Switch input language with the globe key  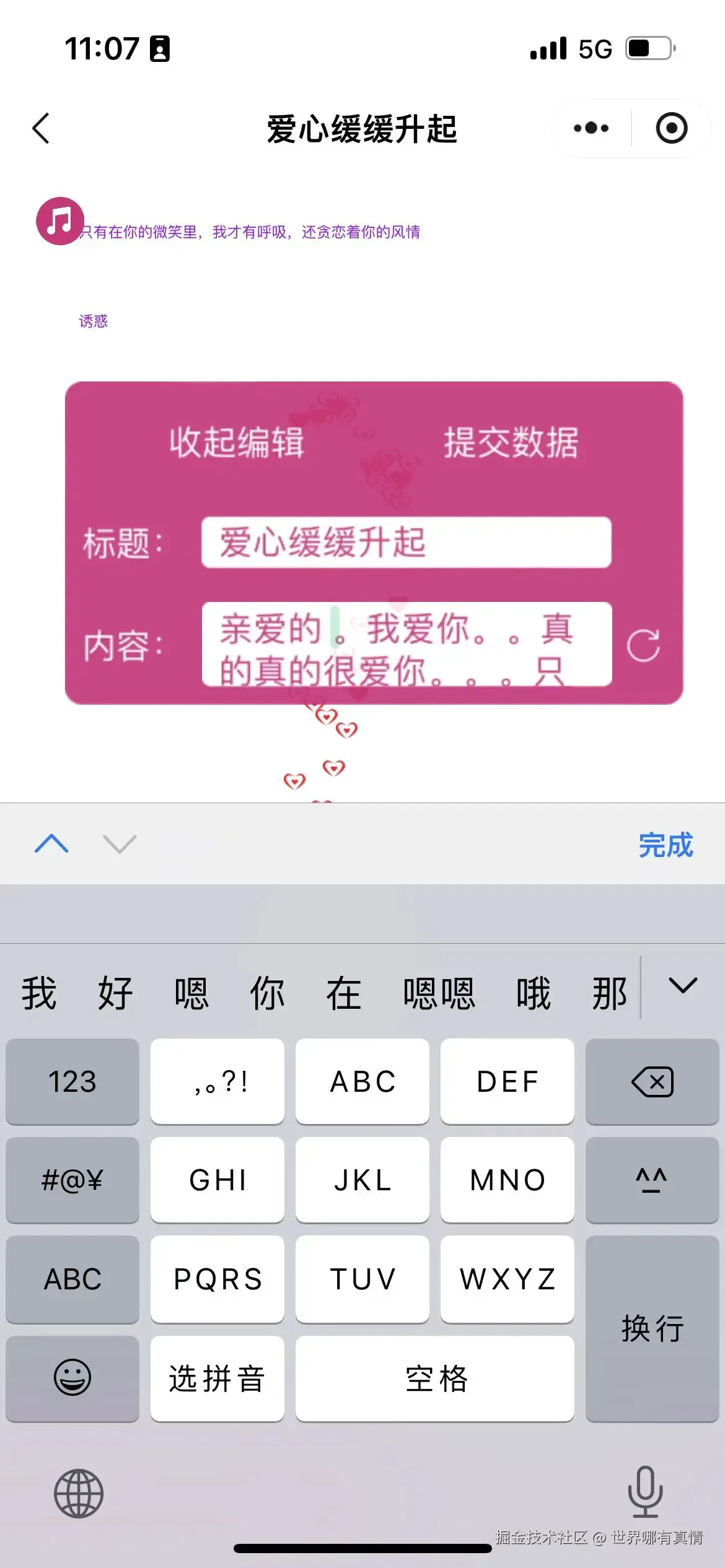tap(79, 1493)
